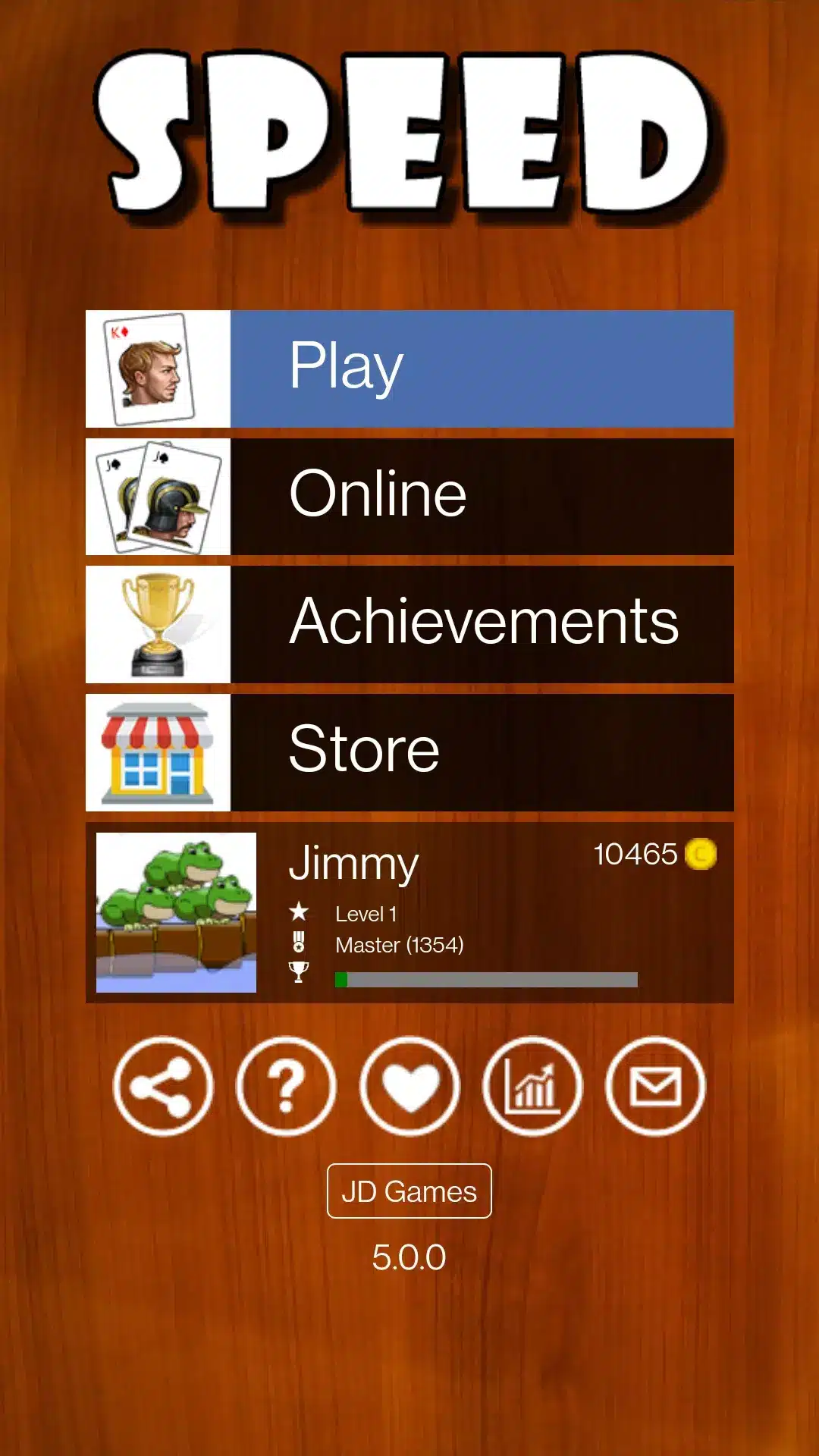Open the Store
This screenshot has height=1456, width=819.
tap(409, 752)
